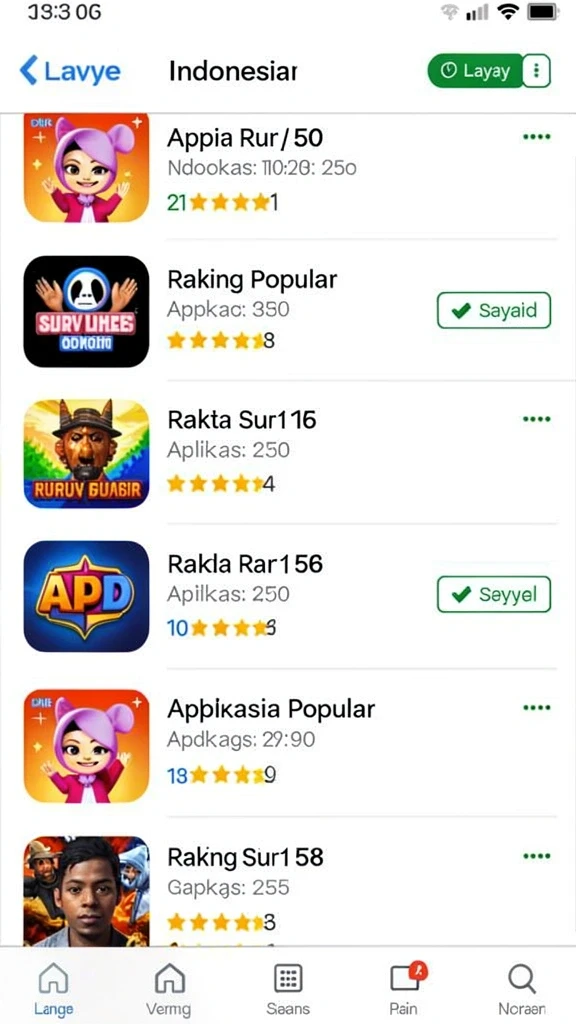This screenshot has width=576, height=1024.
Task: Open more options for Apþikasia Popular
Action: click(537, 708)
